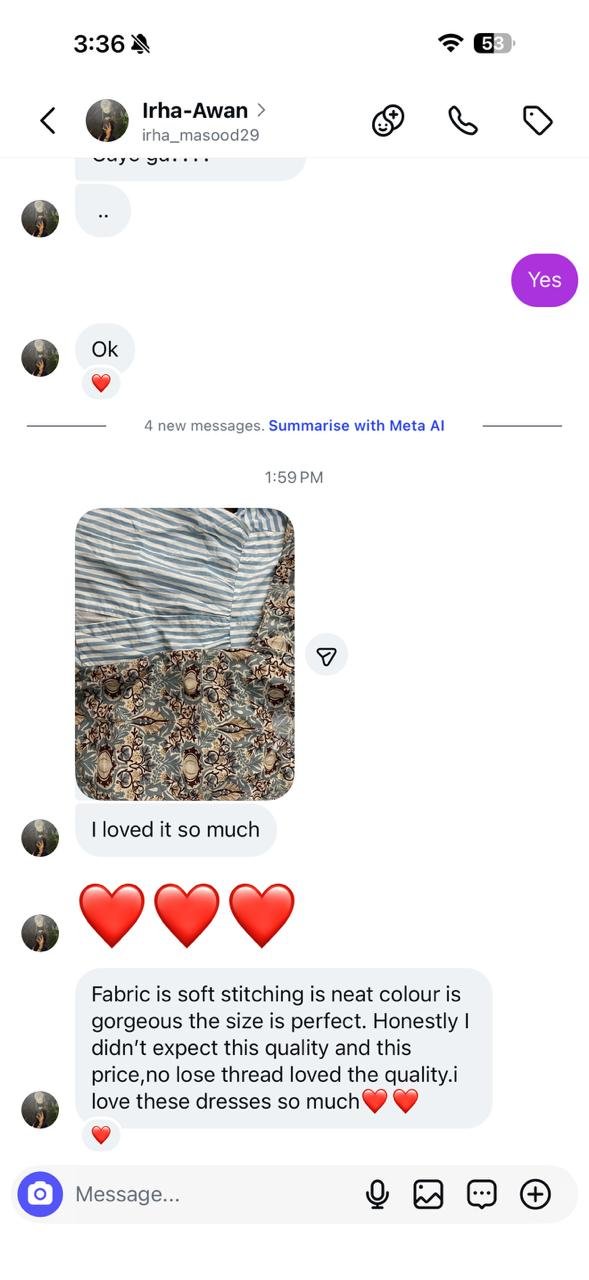Record a voice message with microphone
The width and height of the screenshot is (589, 1280).
[377, 1194]
